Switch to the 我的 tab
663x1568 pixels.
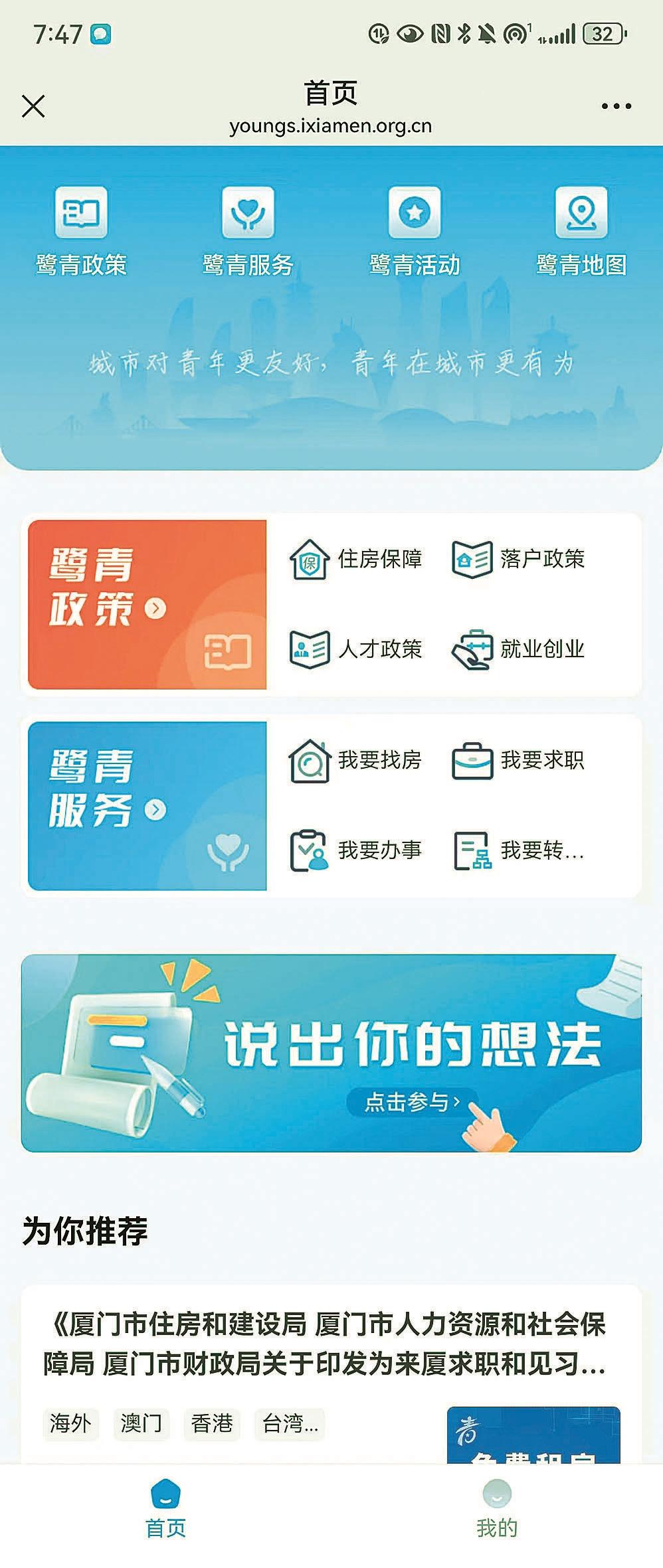(x=497, y=1508)
